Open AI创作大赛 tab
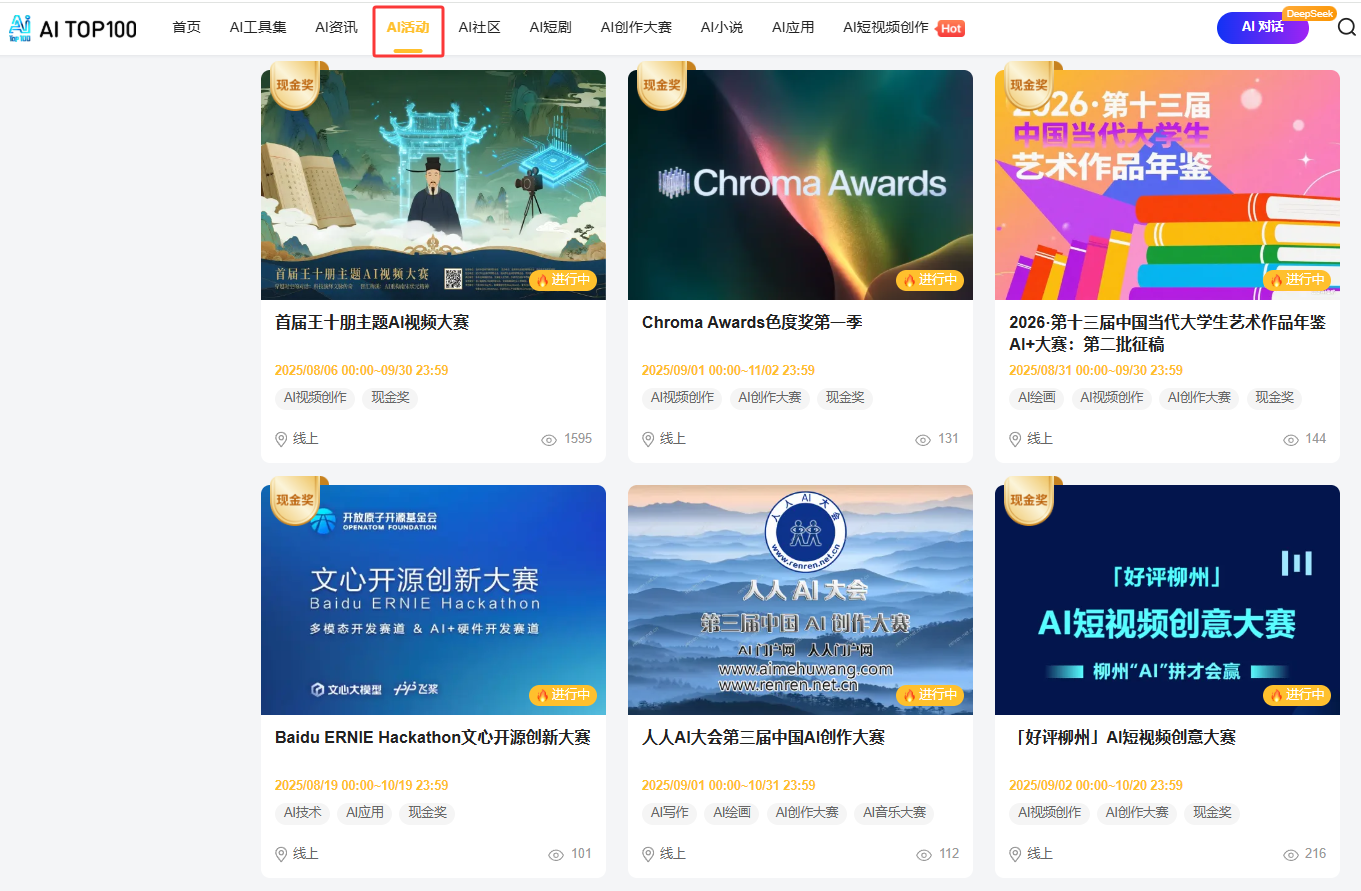 tap(636, 28)
